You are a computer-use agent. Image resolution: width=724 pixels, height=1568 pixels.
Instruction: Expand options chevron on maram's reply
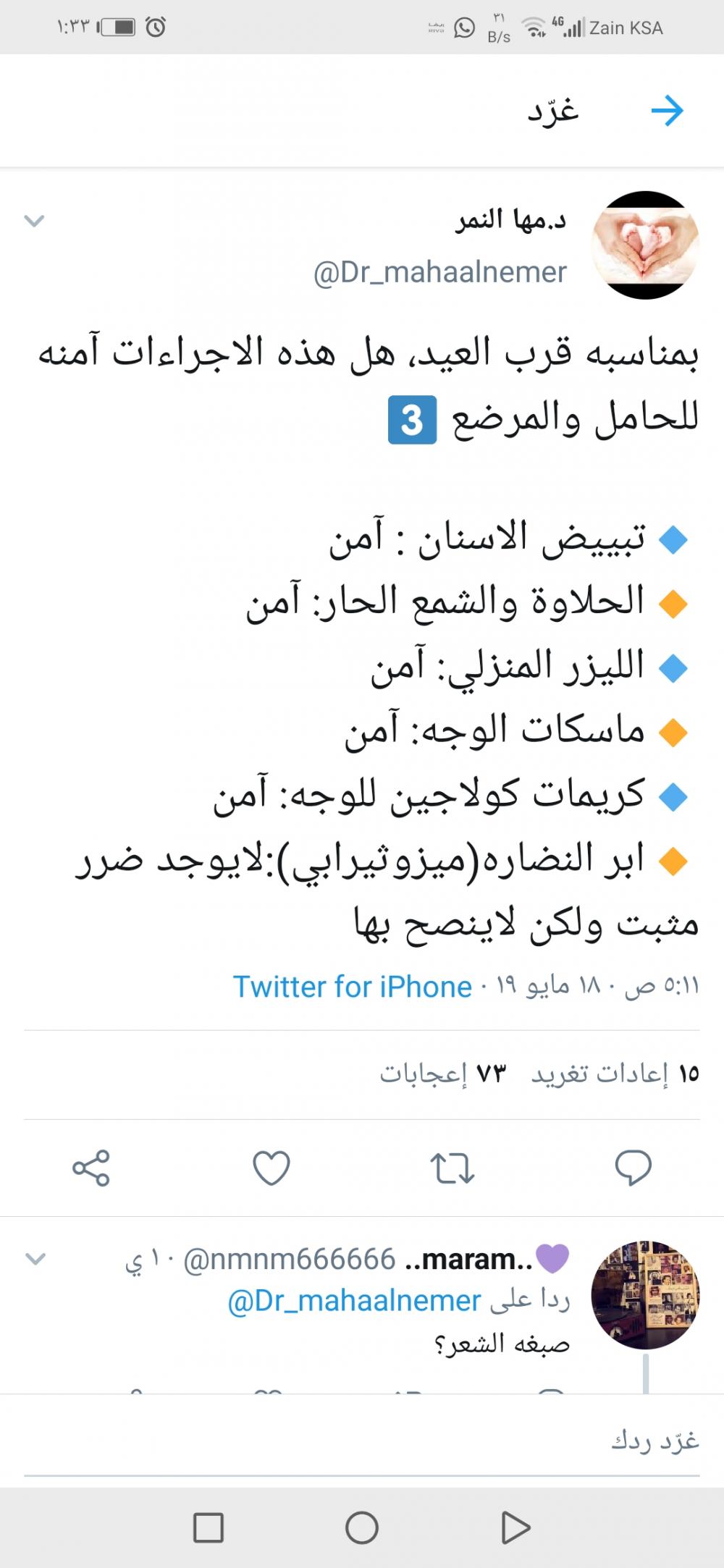(35, 1259)
